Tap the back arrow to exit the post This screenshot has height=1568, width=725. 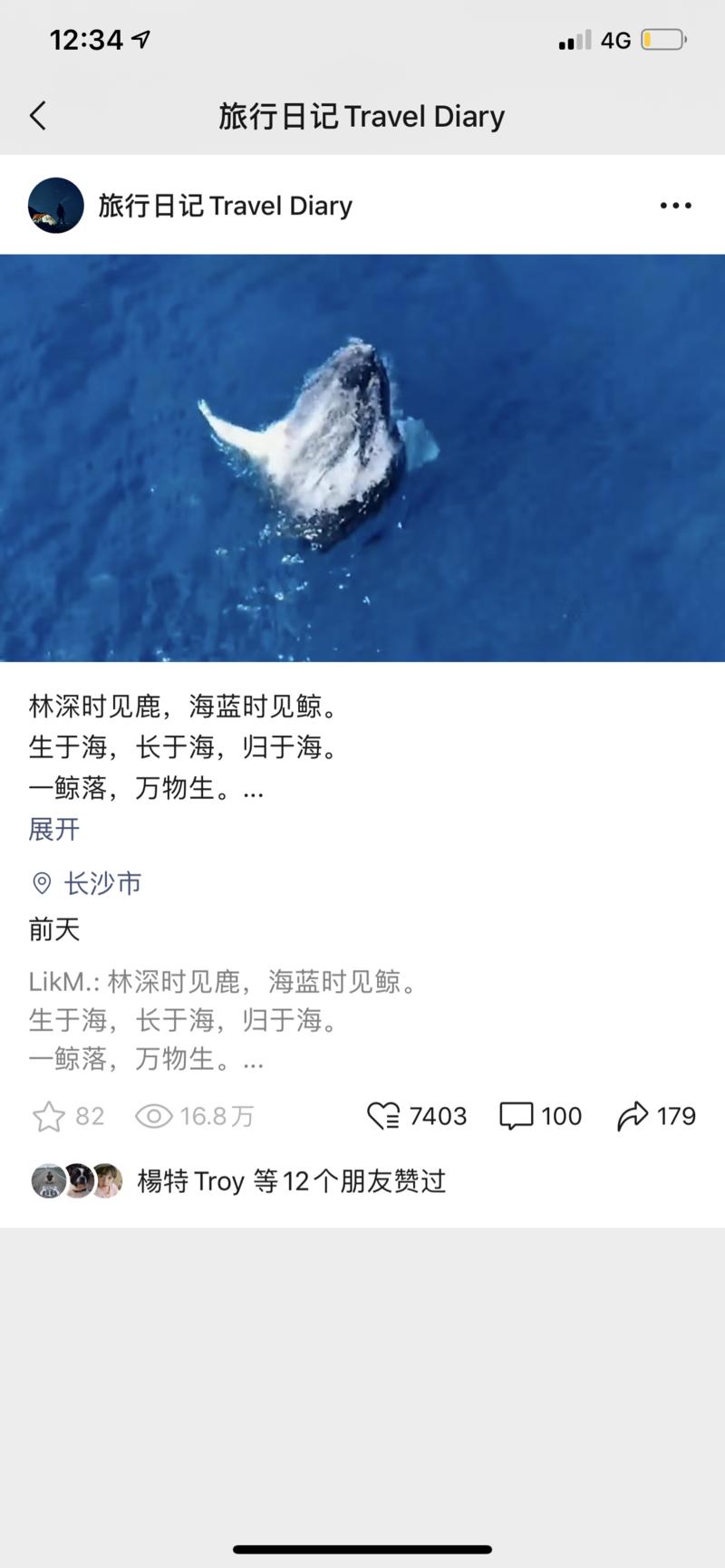(38, 116)
